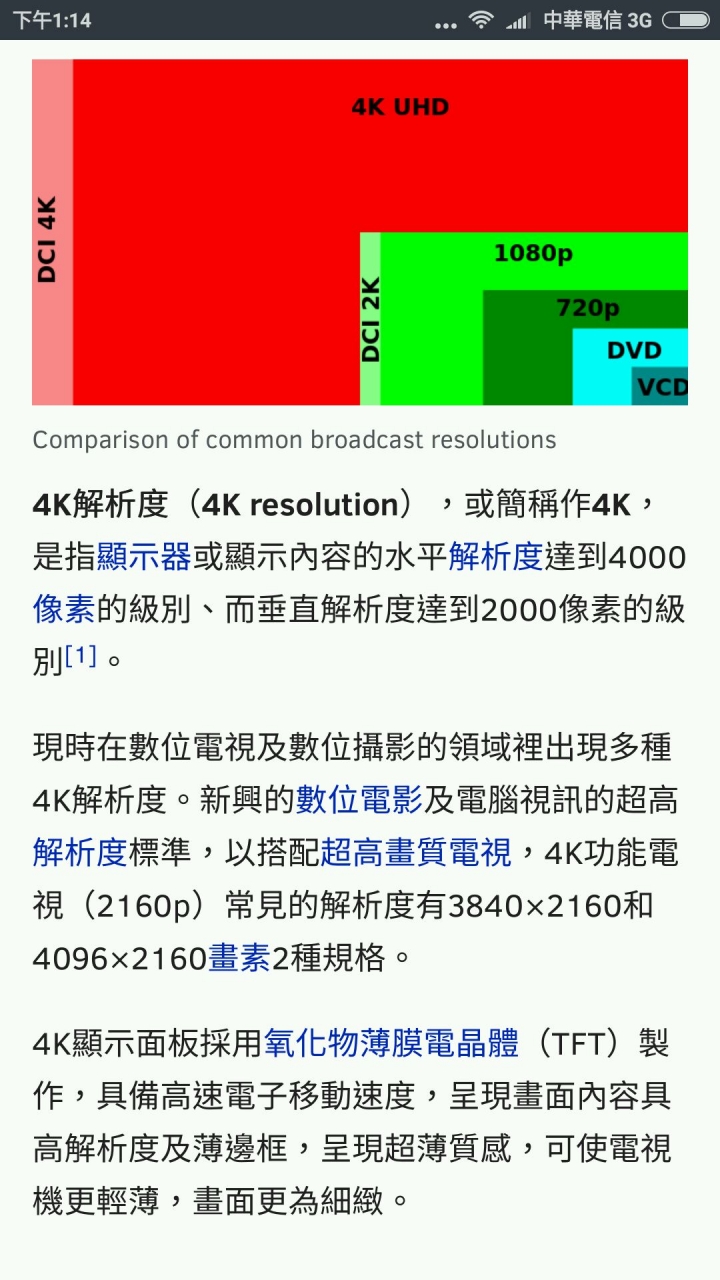Tap the [1] footnote reference

[x=81, y=656]
